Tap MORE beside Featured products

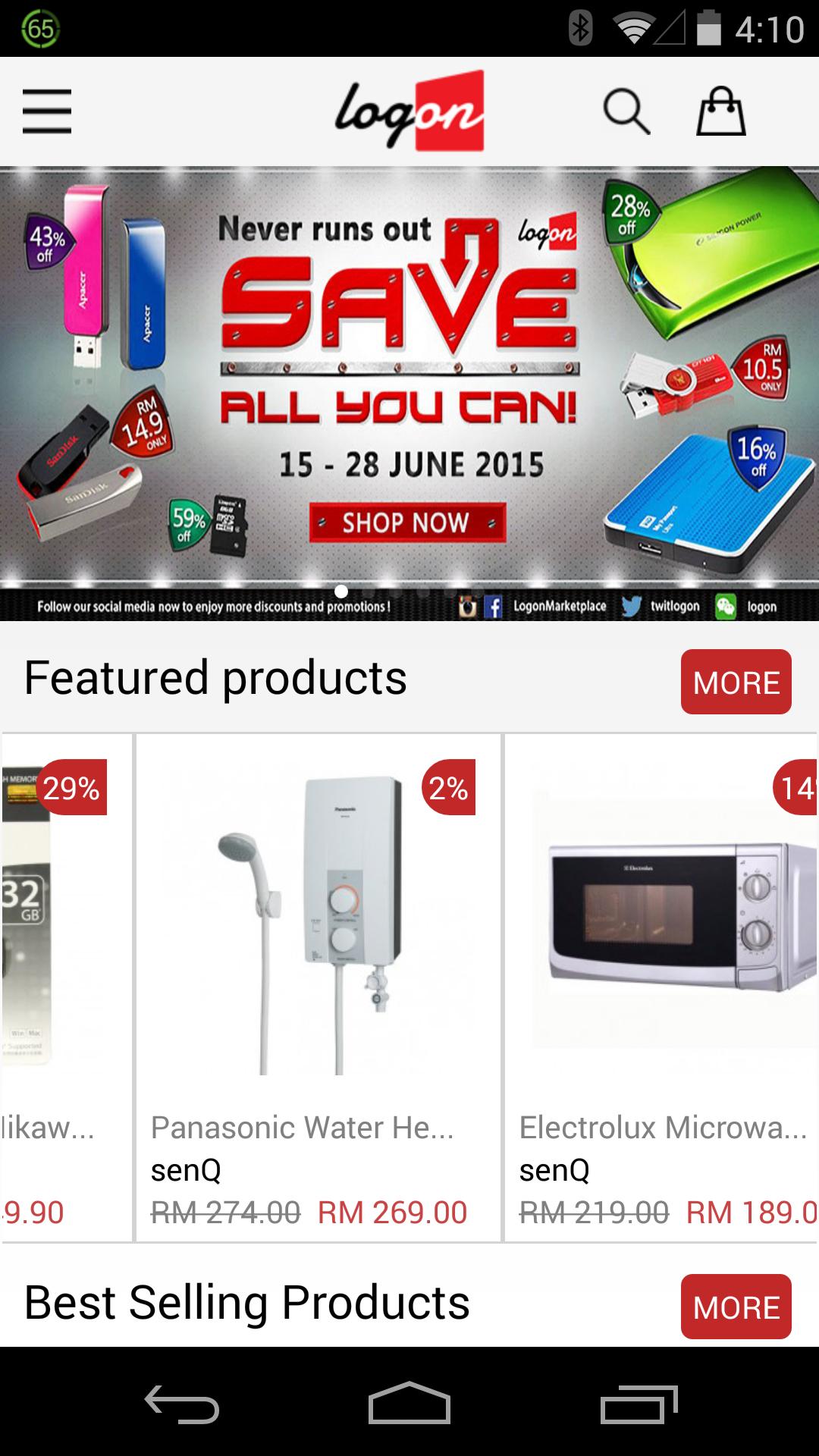pyautogui.click(x=736, y=682)
